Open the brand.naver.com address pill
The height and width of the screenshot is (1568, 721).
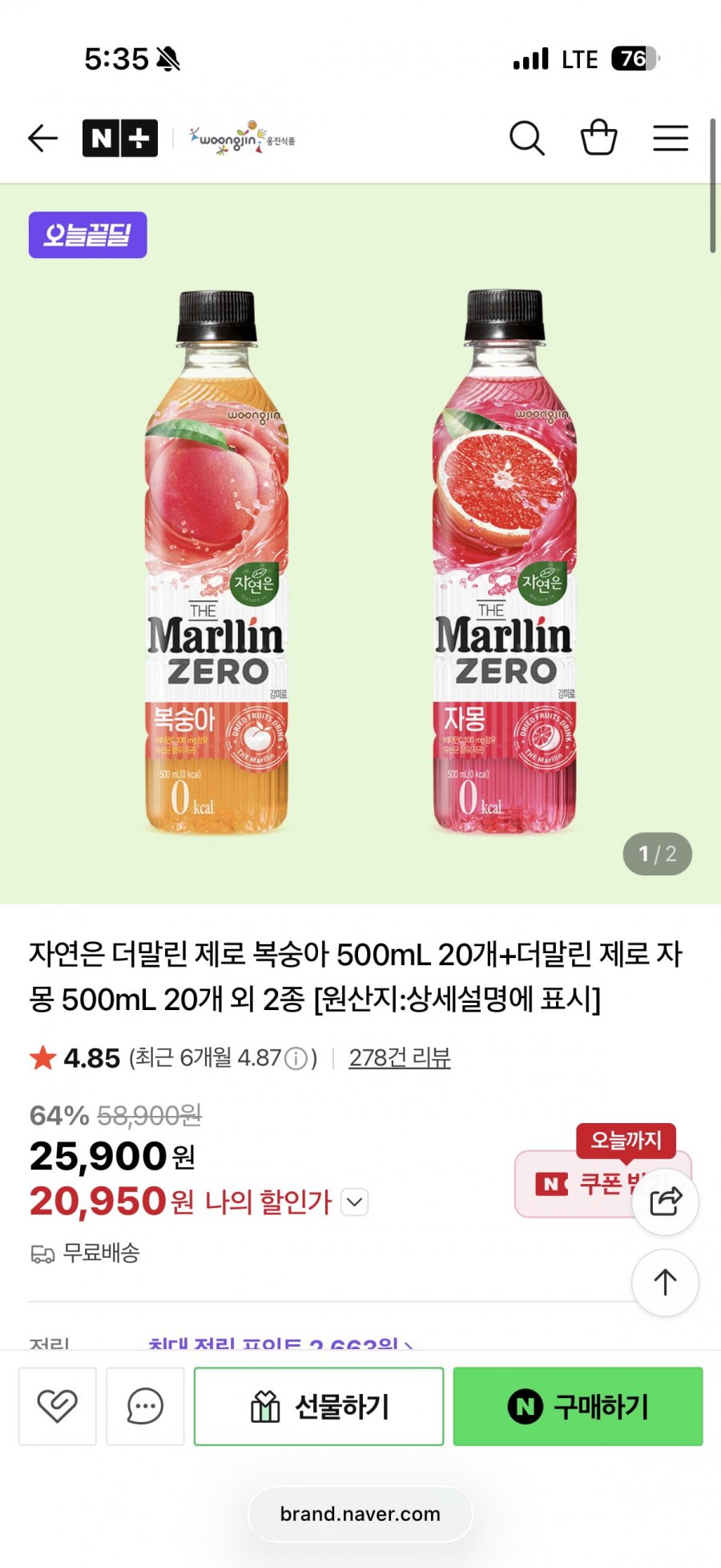click(x=360, y=1513)
